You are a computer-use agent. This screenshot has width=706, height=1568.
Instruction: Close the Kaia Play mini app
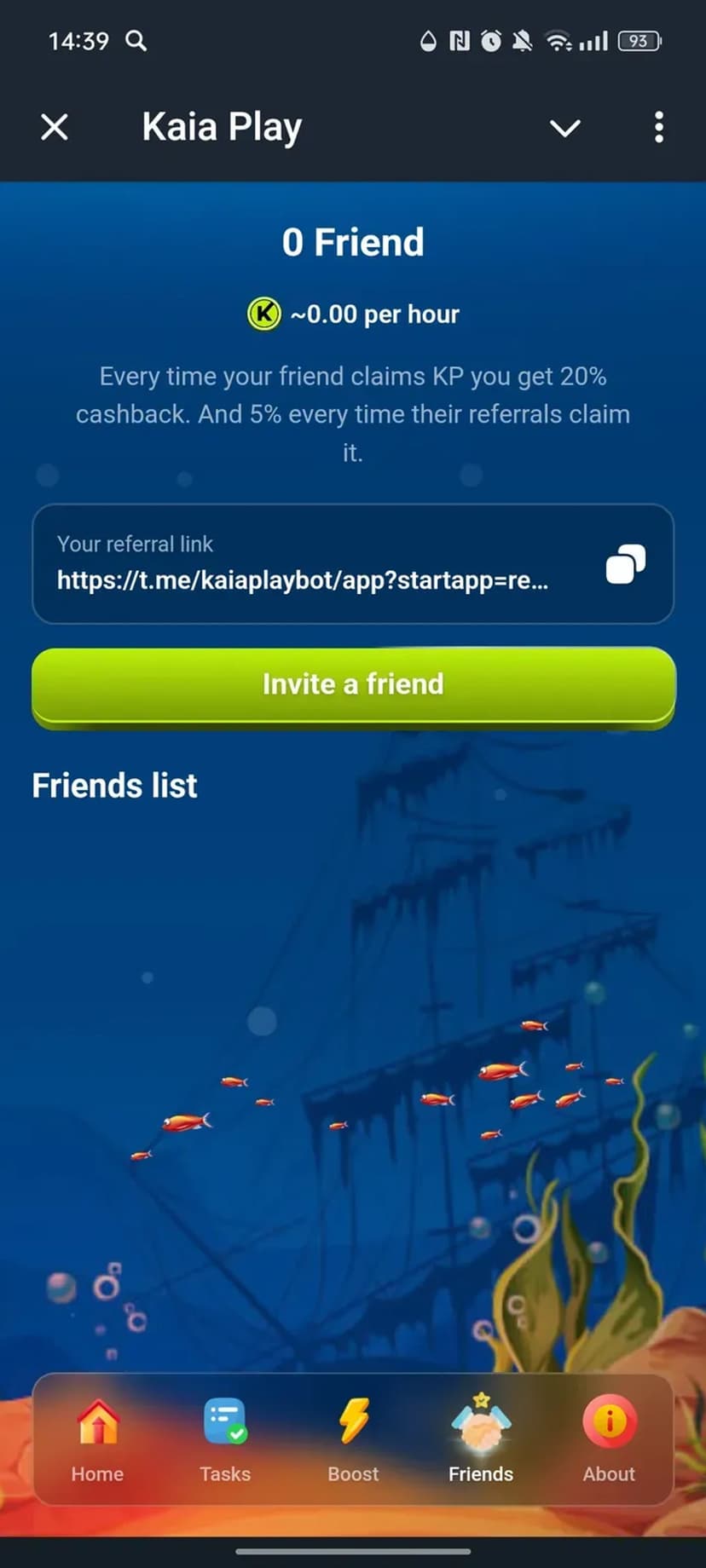tap(55, 128)
